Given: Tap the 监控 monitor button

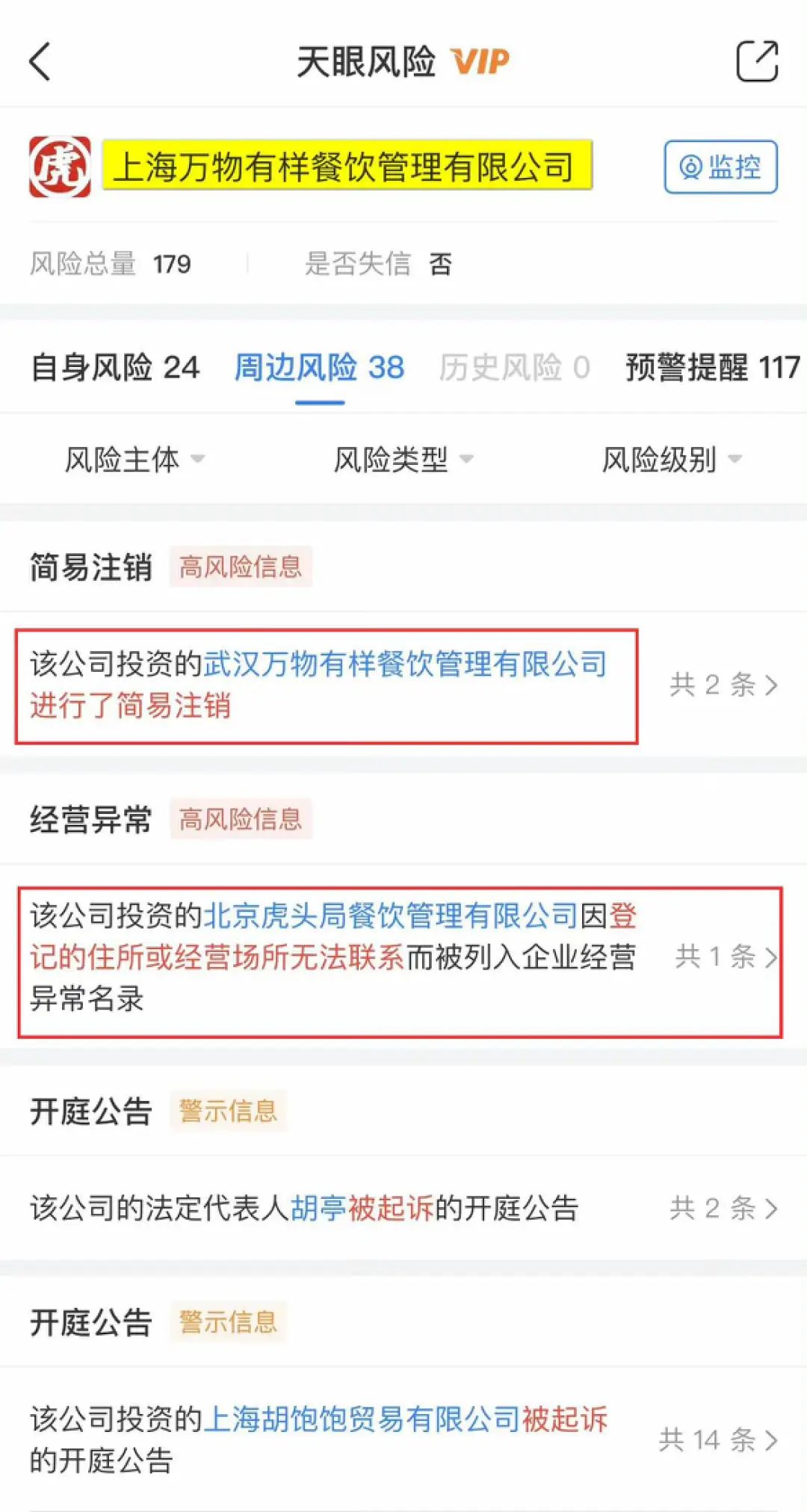Looking at the screenshot, I should [720, 167].
